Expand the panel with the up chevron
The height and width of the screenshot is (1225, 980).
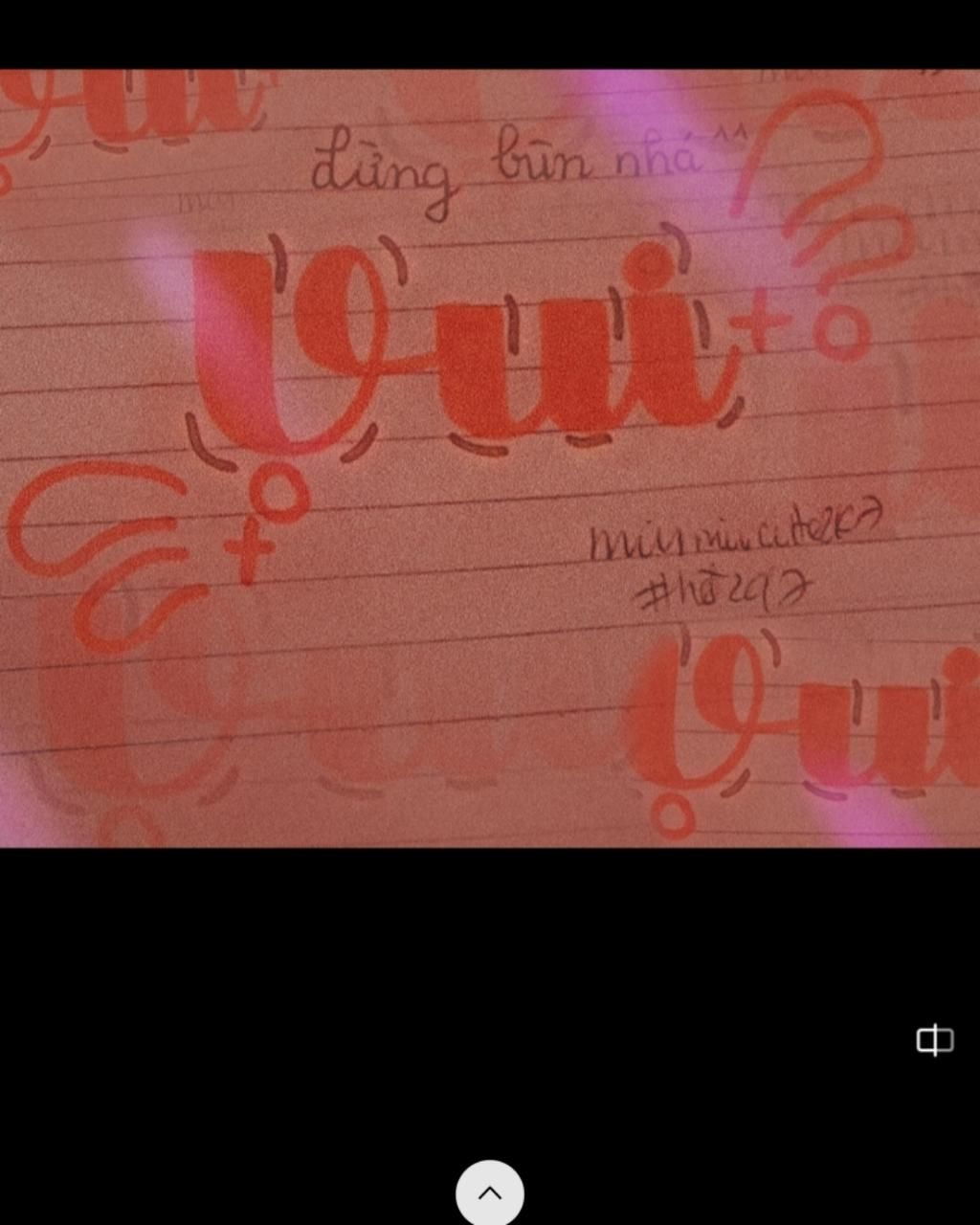[x=489, y=1192]
